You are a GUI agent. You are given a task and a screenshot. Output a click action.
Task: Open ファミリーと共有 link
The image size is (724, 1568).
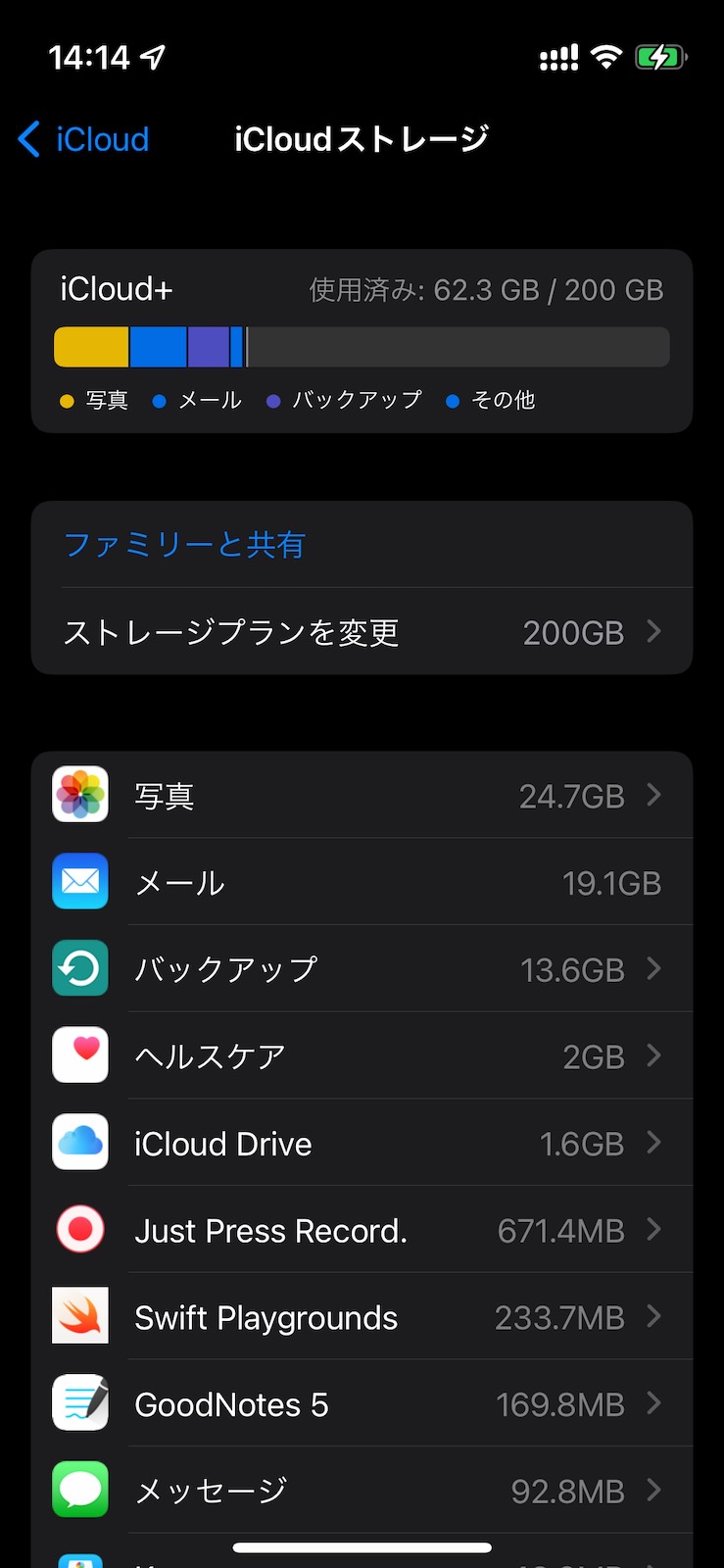tap(185, 544)
